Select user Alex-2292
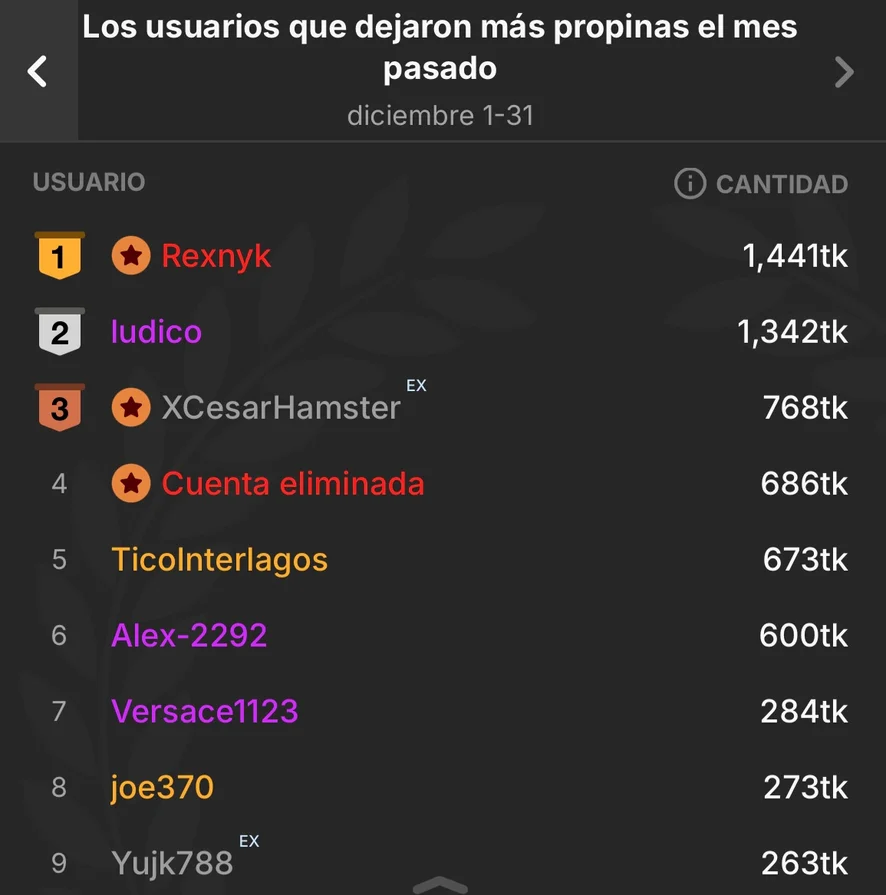The image size is (886, 895). click(189, 635)
